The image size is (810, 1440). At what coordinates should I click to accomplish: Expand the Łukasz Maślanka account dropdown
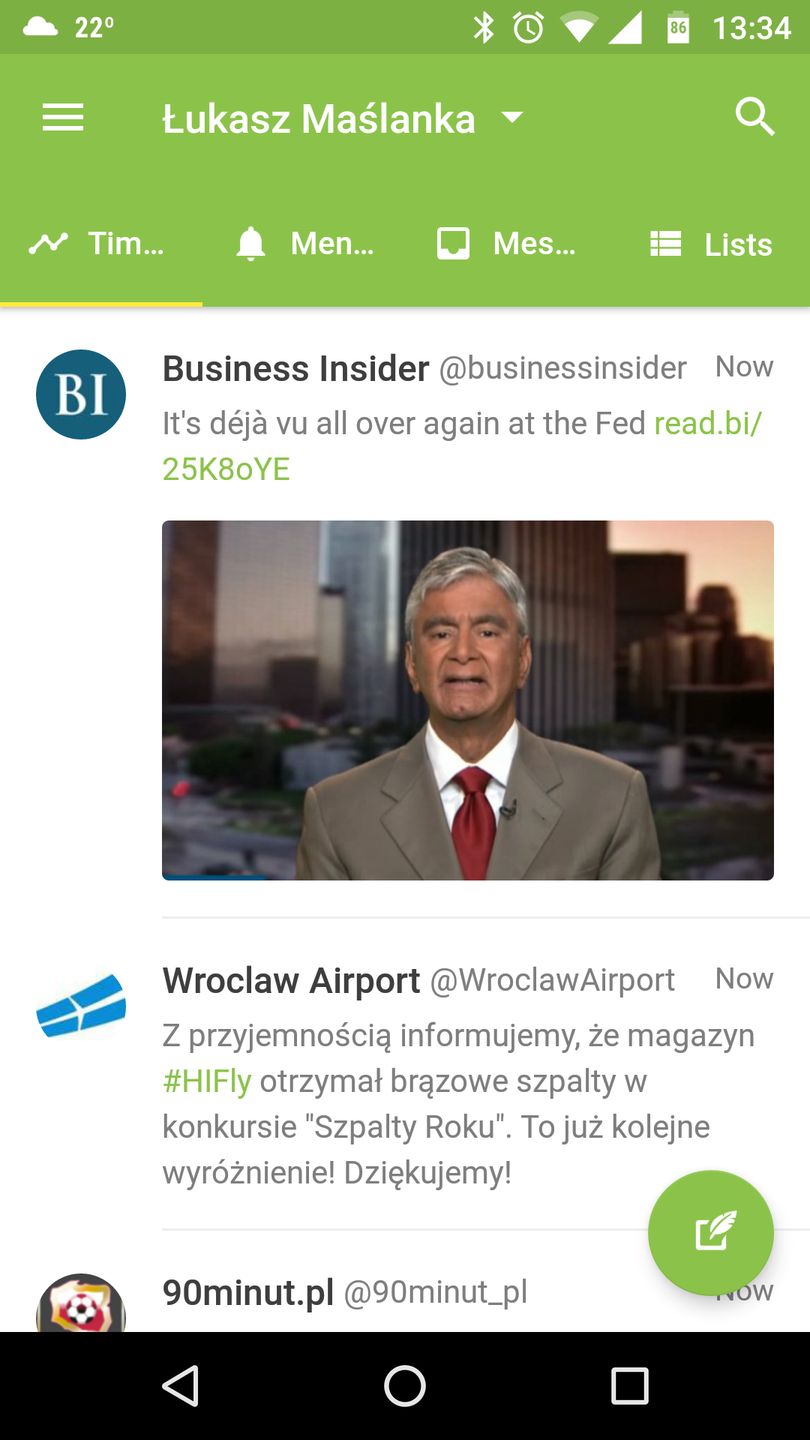click(x=512, y=118)
